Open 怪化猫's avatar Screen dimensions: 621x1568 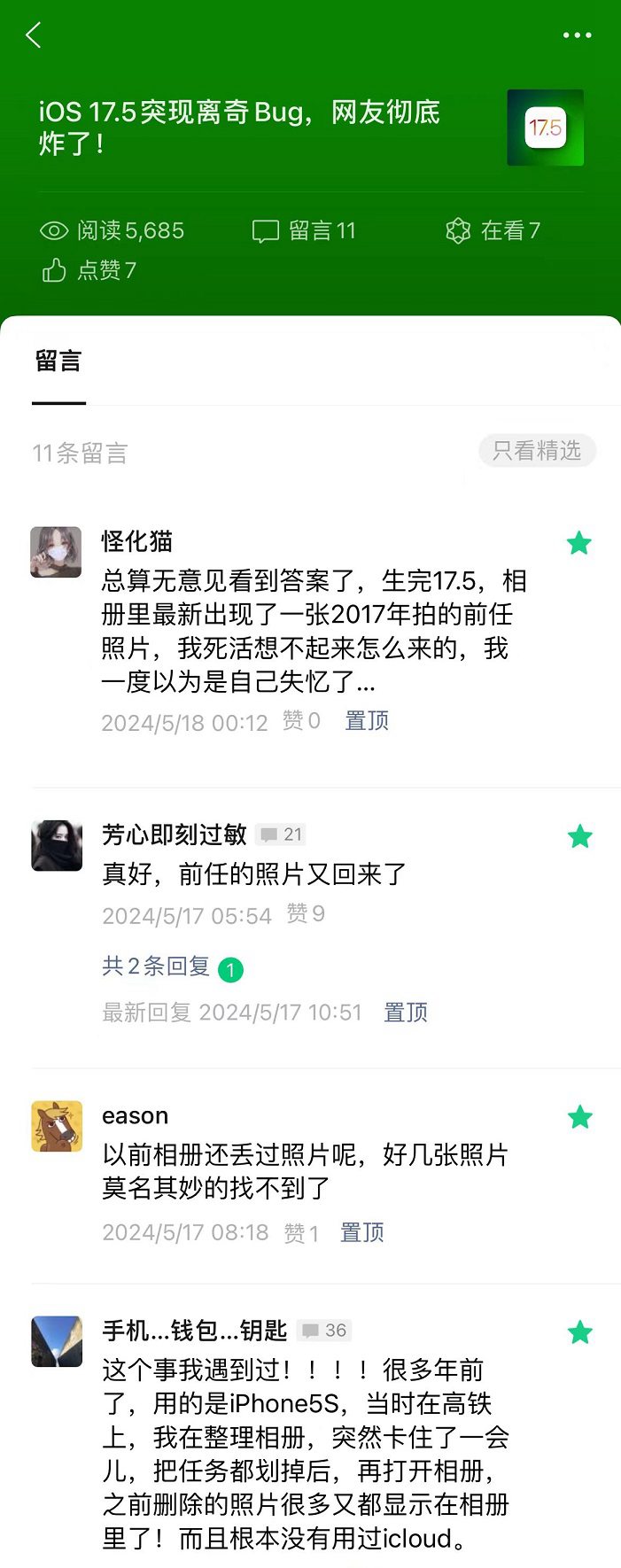coord(56,552)
